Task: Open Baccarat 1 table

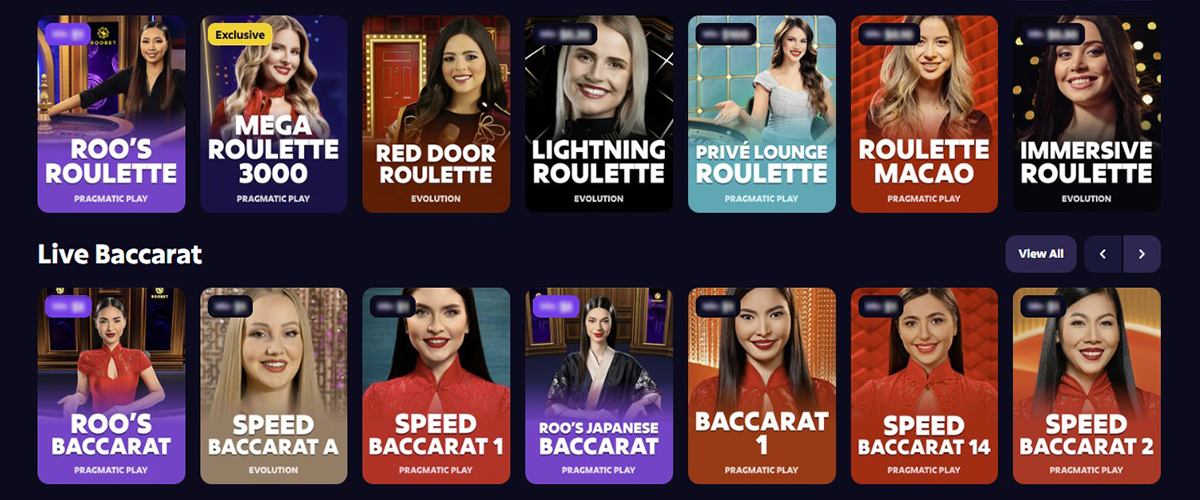Action: [x=762, y=386]
